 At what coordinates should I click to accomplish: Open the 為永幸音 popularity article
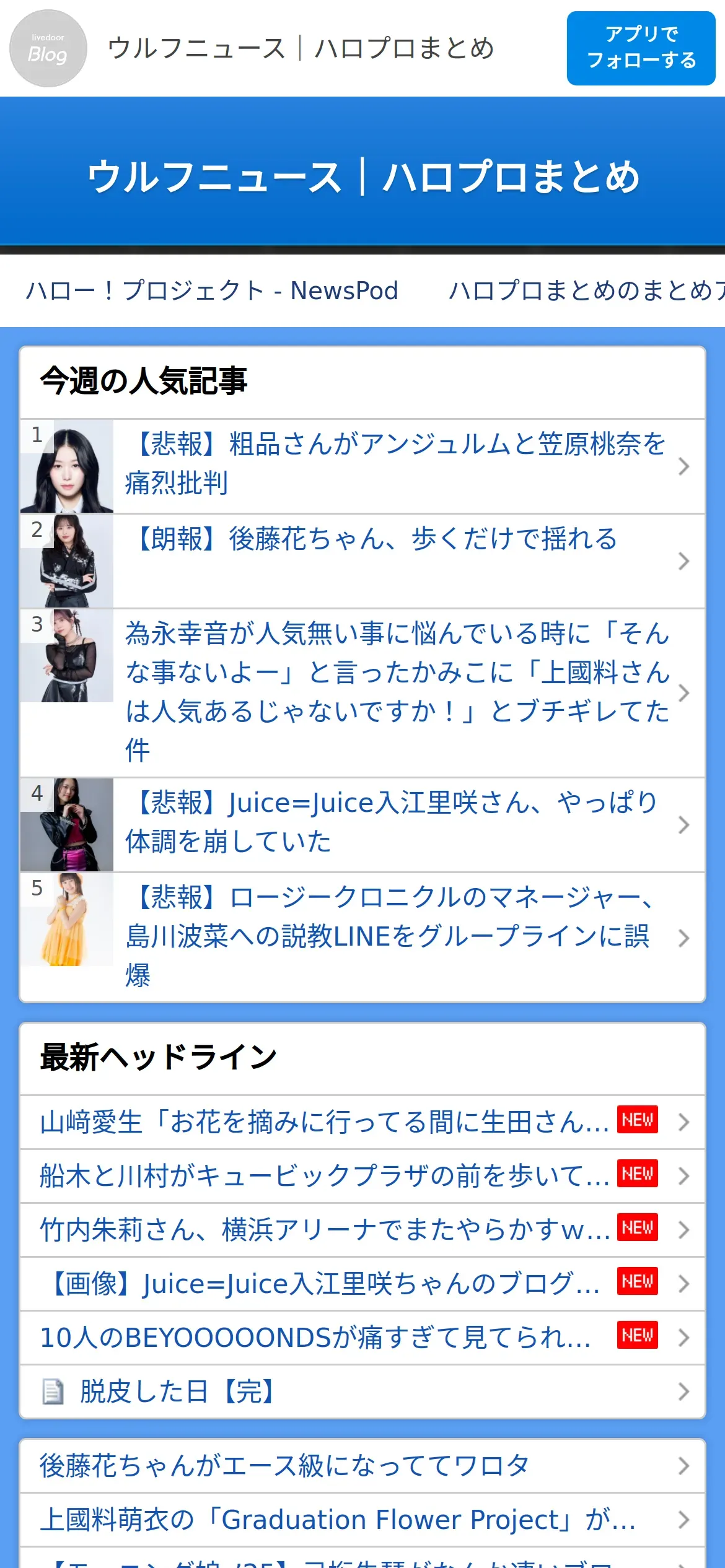(x=397, y=692)
